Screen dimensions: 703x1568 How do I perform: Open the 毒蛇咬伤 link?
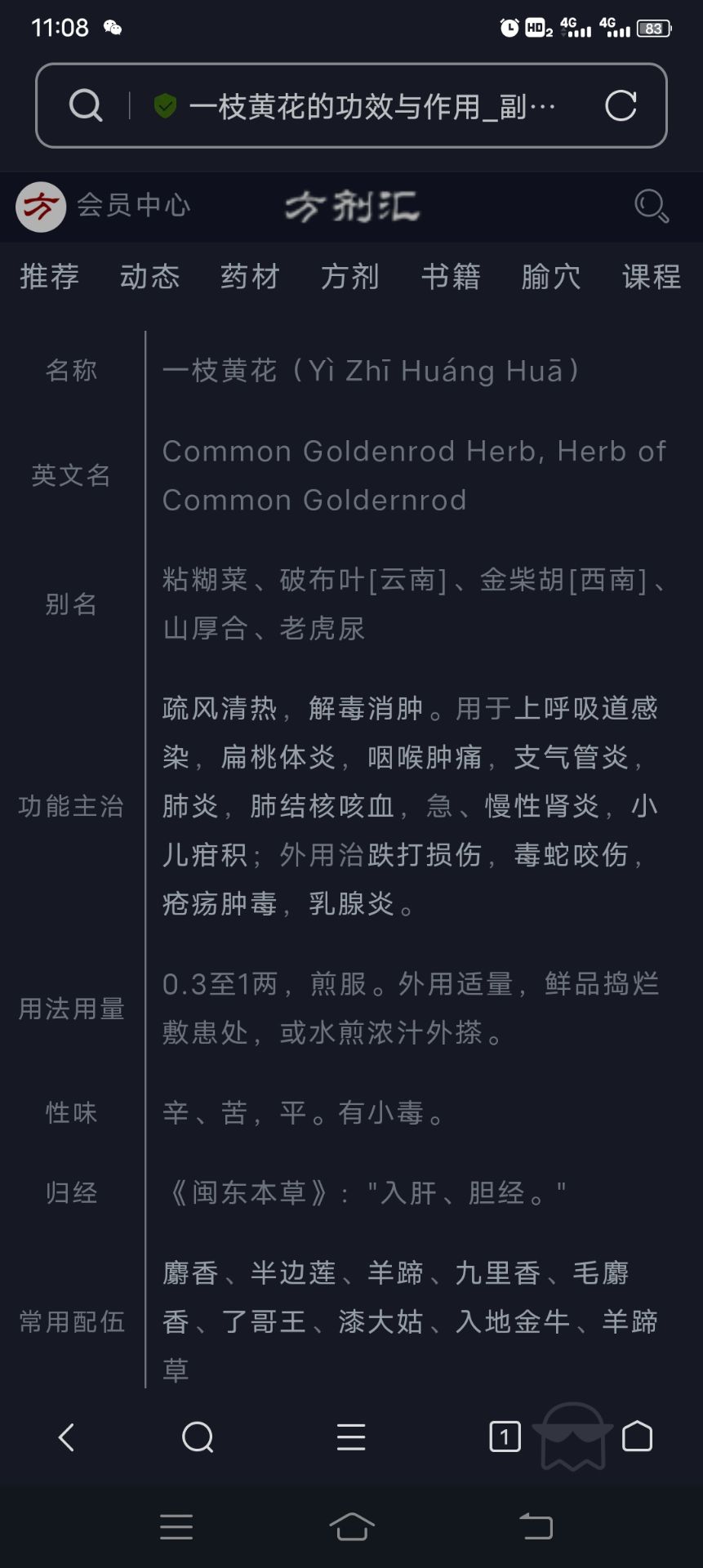coord(570,855)
